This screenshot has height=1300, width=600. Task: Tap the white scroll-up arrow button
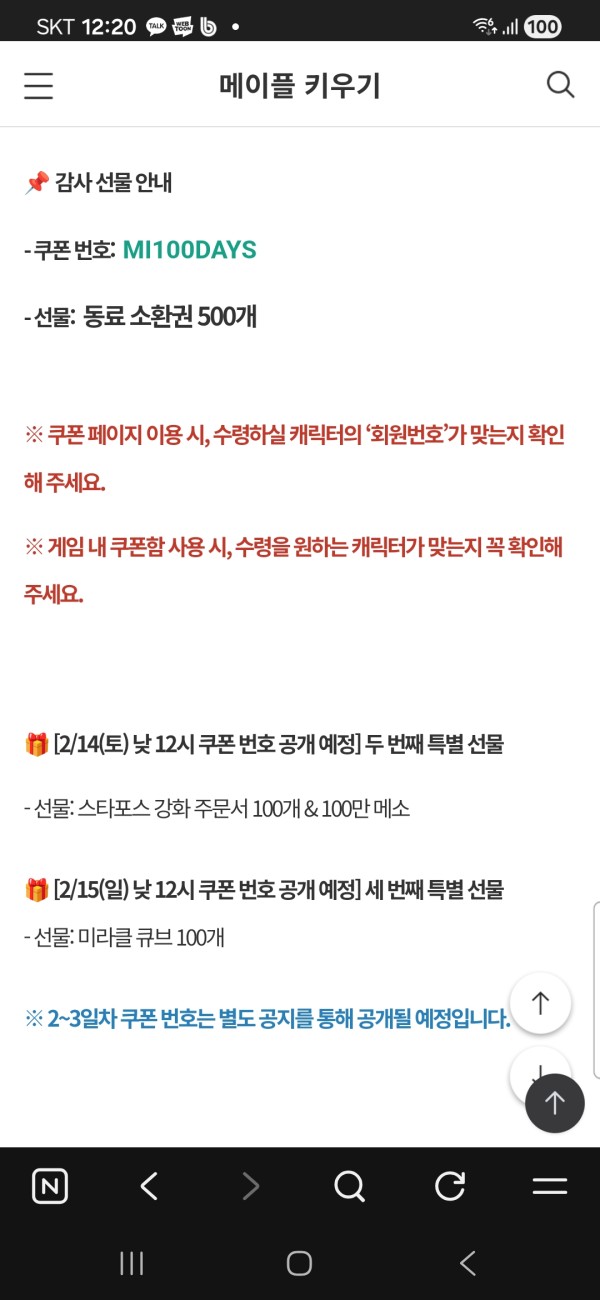click(540, 1002)
